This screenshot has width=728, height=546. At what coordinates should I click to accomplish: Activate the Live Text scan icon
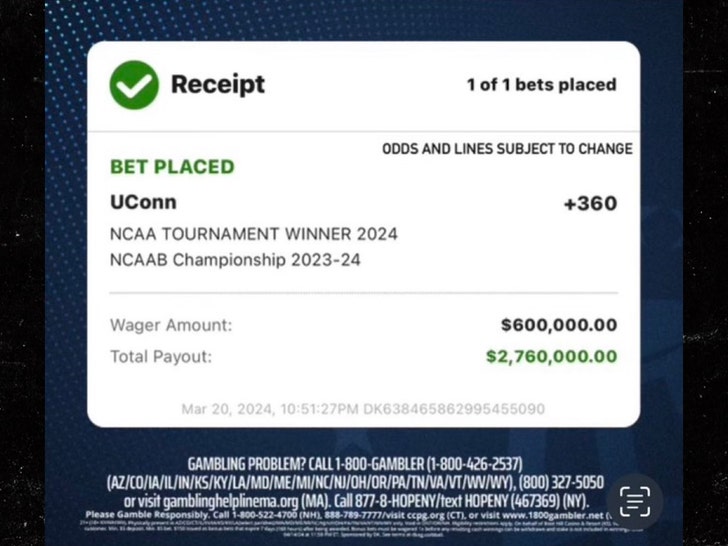(x=635, y=501)
